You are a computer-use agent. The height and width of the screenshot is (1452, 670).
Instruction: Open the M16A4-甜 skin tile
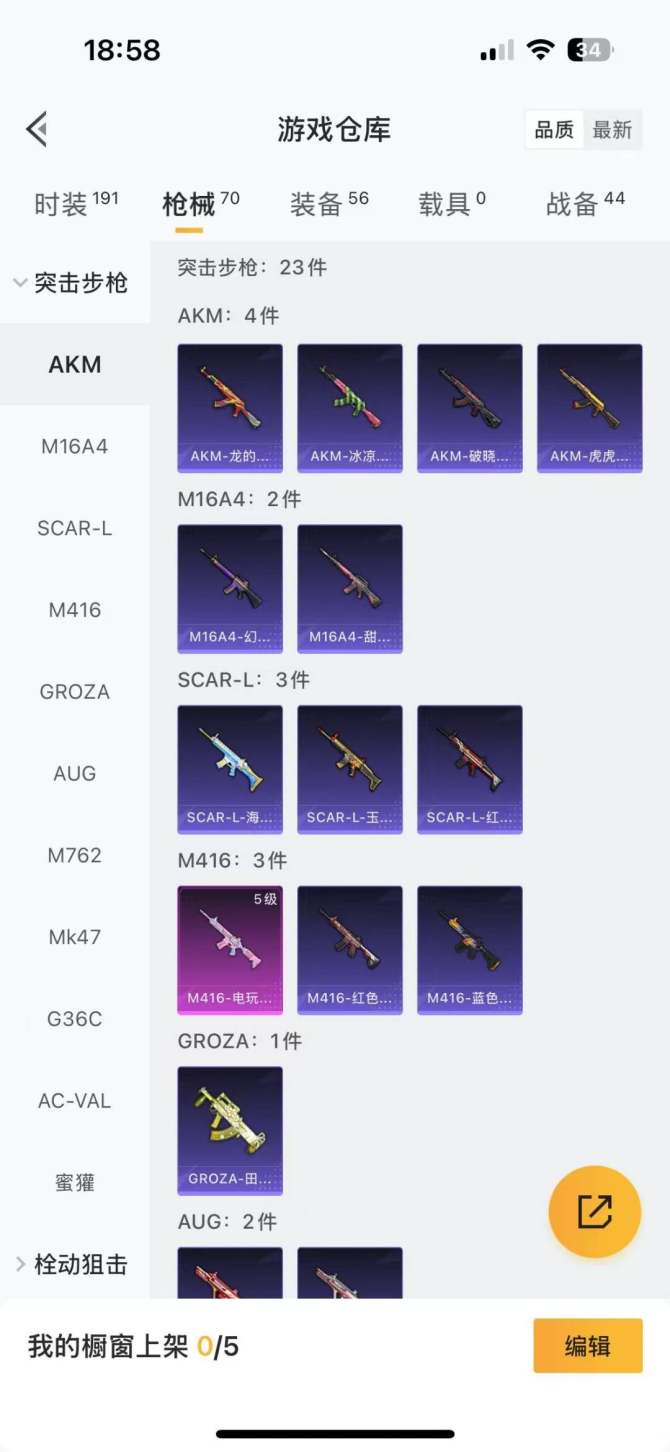click(x=350, y=588)
